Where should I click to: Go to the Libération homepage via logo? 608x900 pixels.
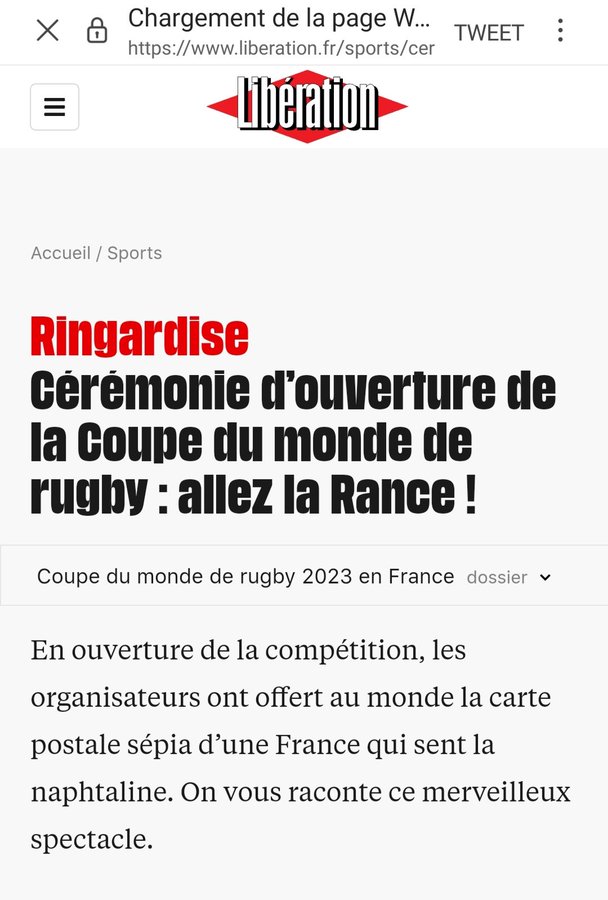coord(307,106)
